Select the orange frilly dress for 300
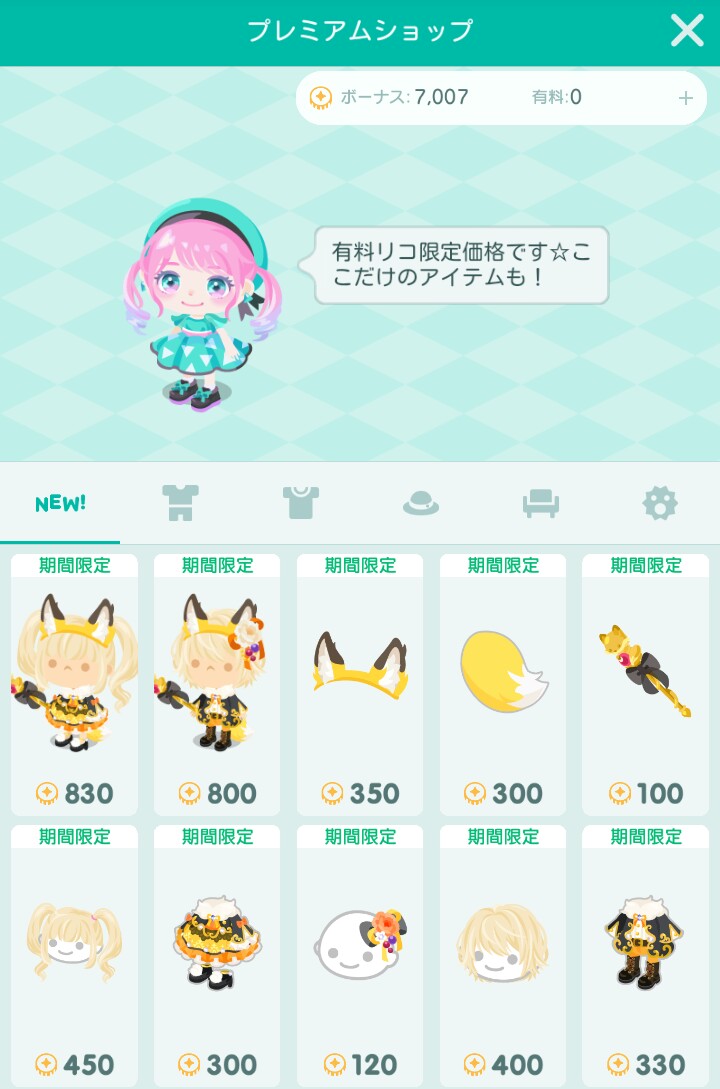This screenshot has width=720, height=1089. coord(217,956)
